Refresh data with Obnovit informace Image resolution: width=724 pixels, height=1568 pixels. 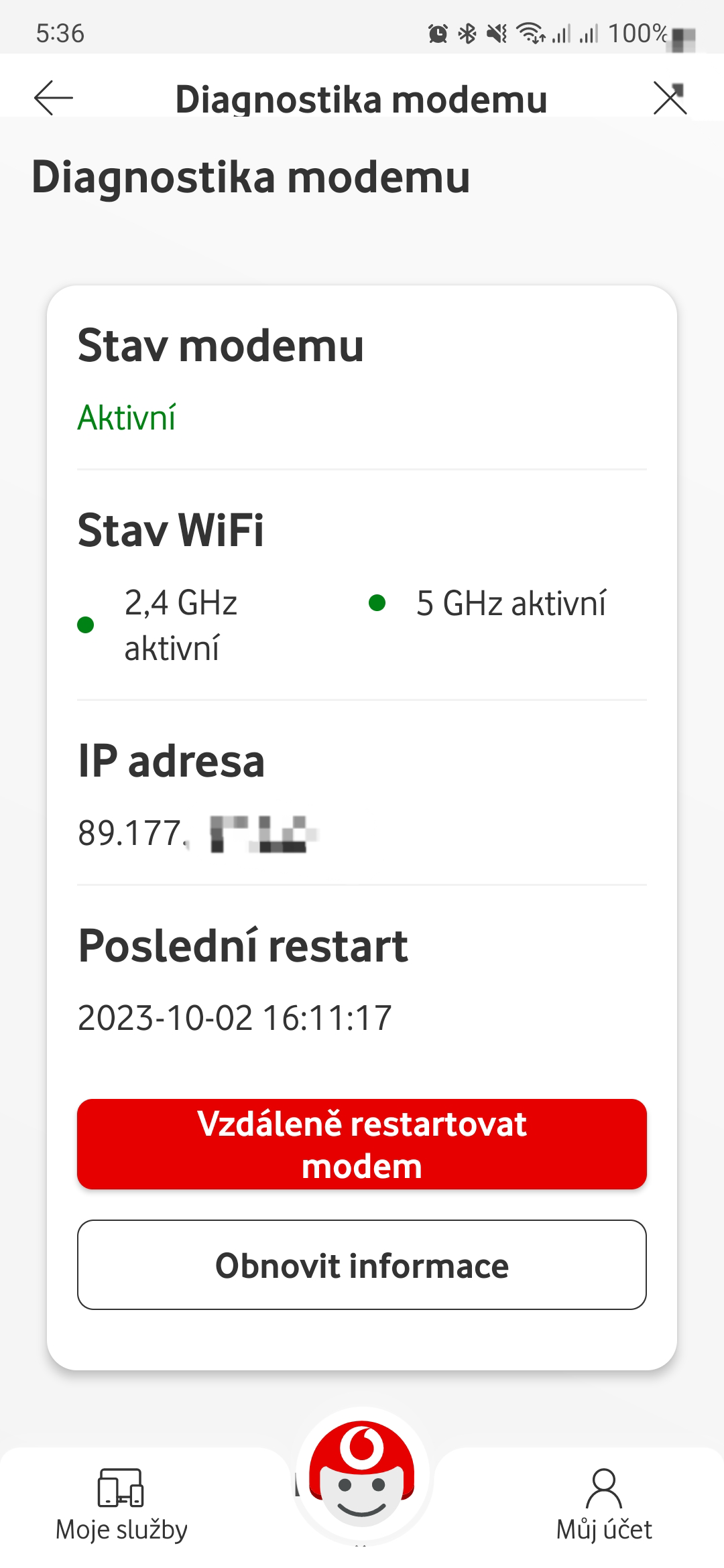pos(362,1266)
